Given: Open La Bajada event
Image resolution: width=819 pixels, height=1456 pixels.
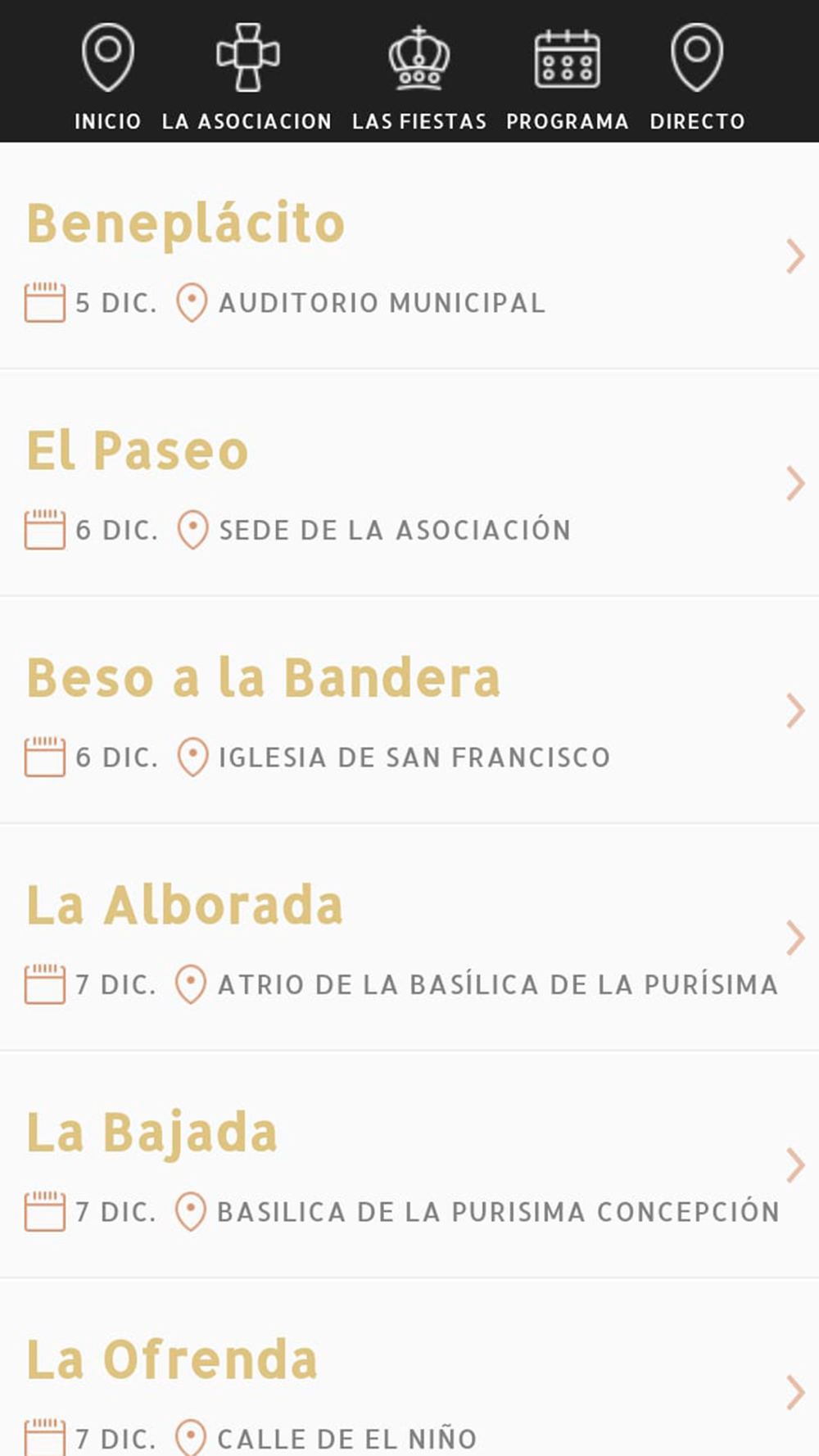Looking at the screenshot, I should (x=409, y=1164).
